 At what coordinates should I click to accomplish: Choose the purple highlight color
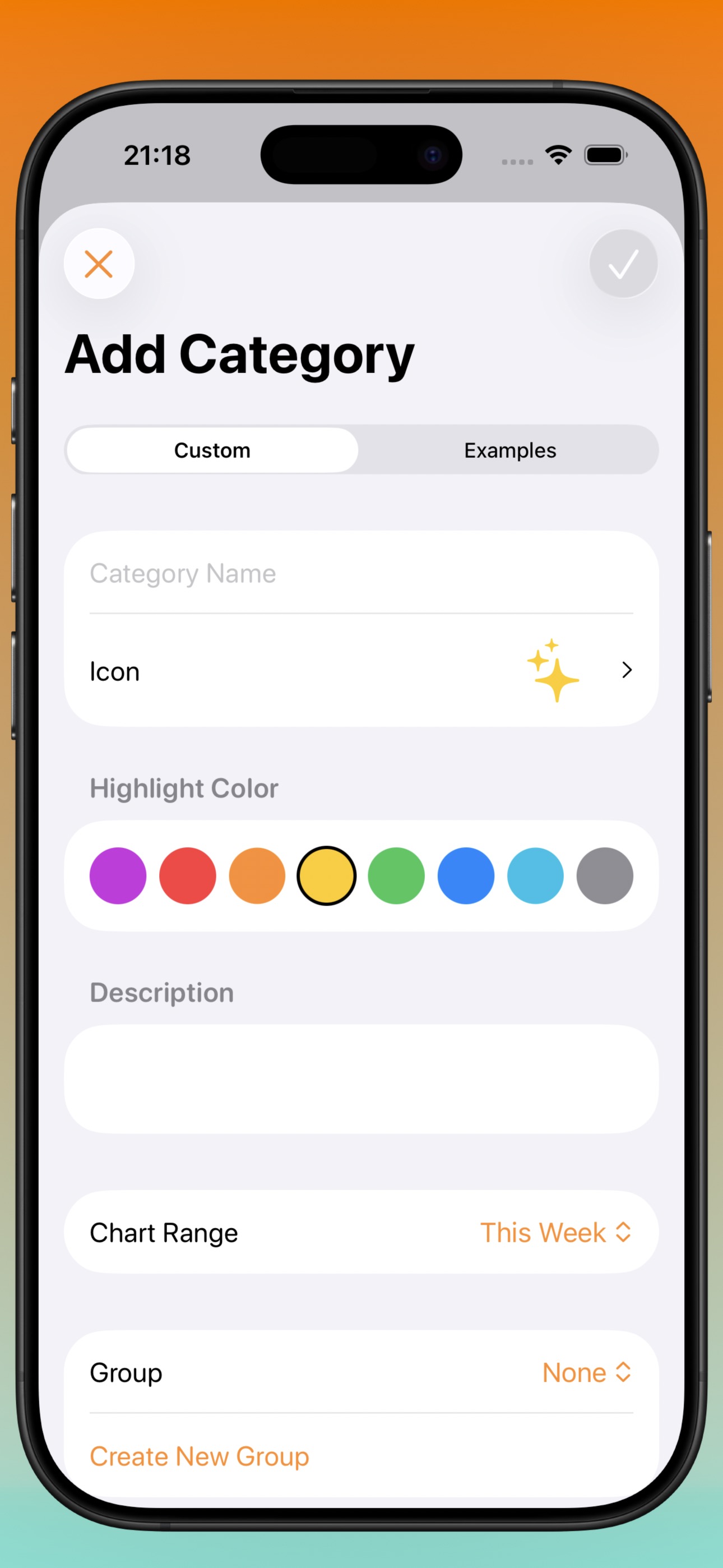(118, 875)
